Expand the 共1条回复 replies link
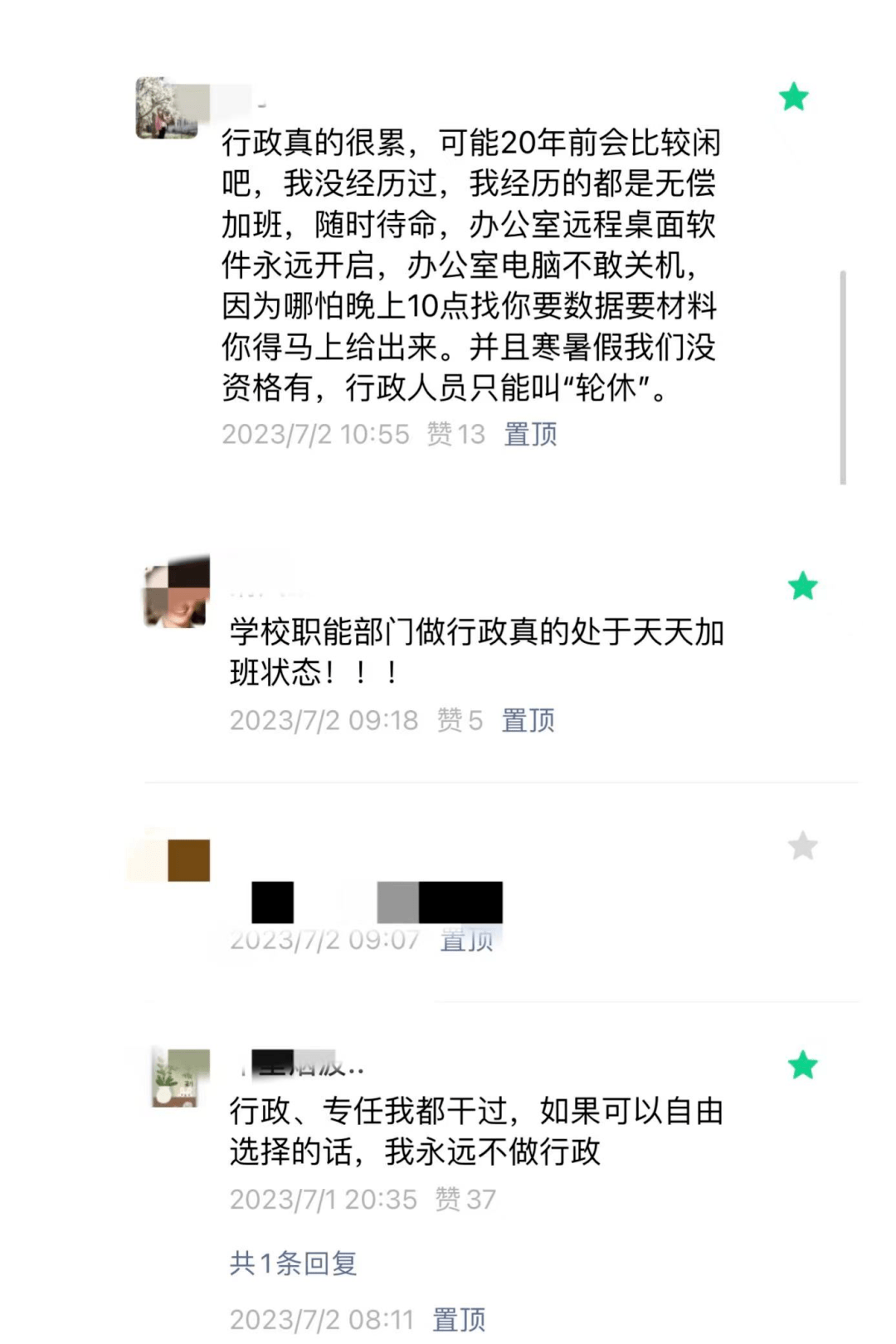 293,1263
